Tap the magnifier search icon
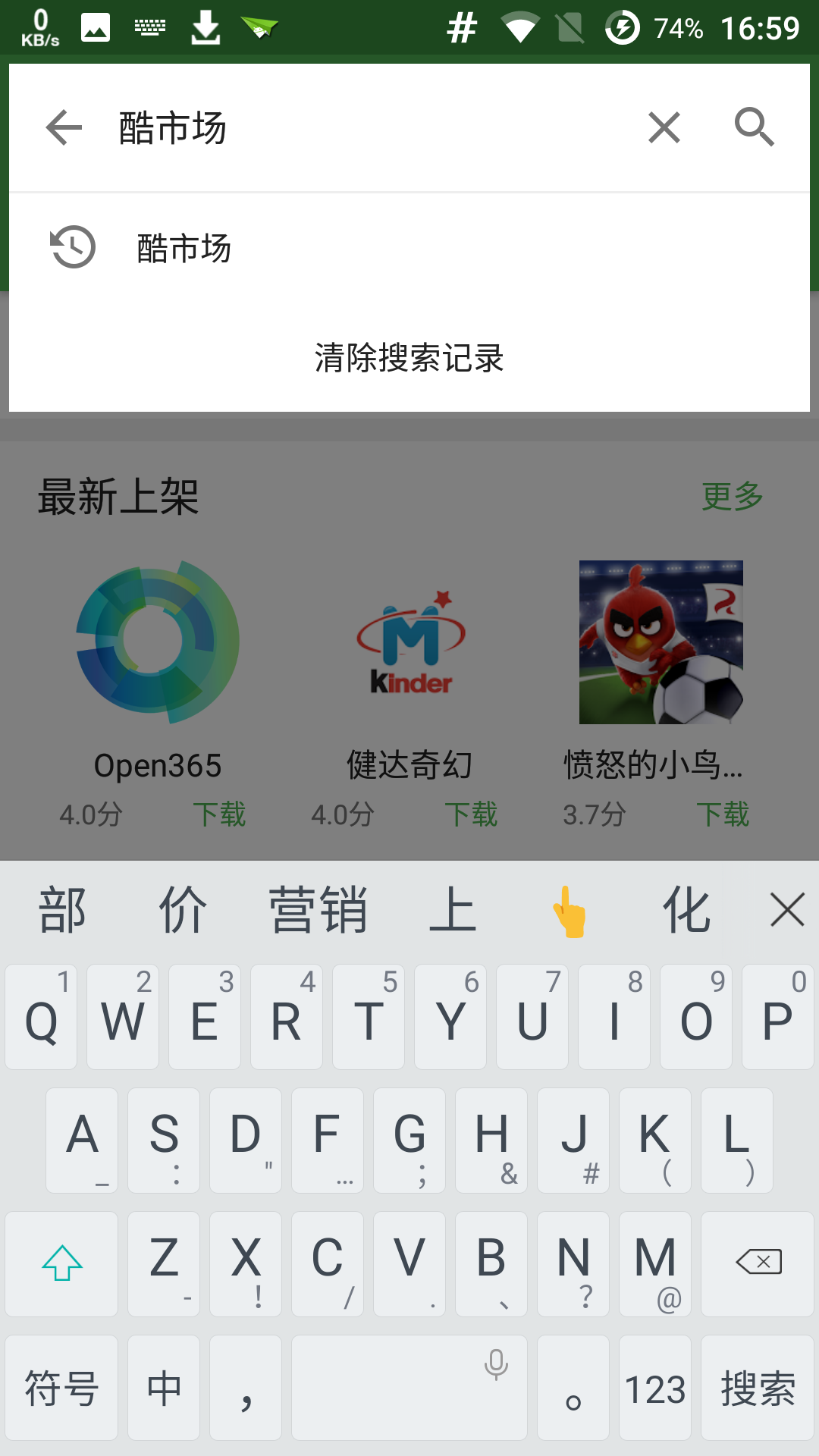 (x=754, y=127)
